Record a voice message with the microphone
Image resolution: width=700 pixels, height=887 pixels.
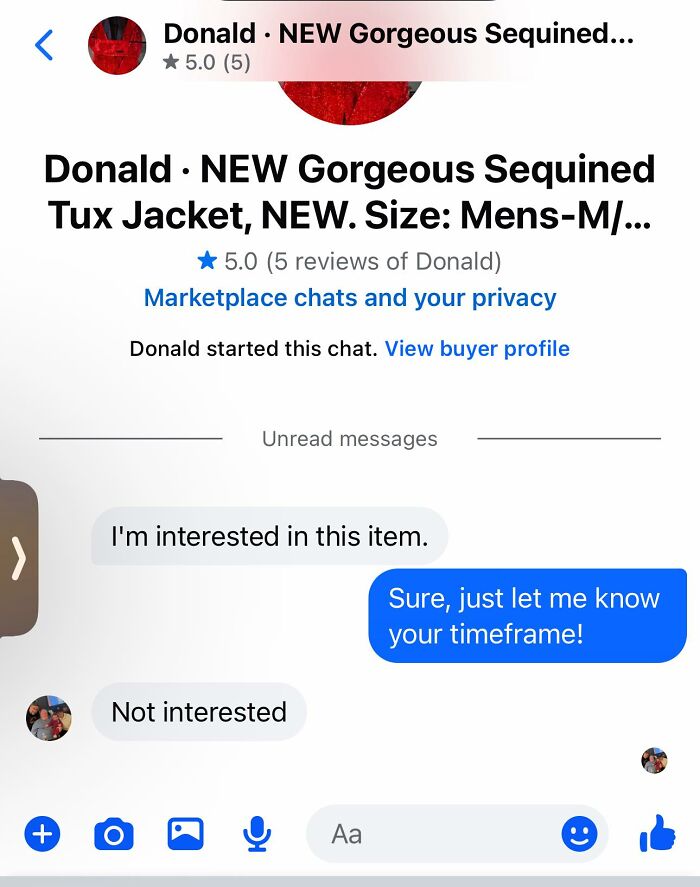click(257, 833)
